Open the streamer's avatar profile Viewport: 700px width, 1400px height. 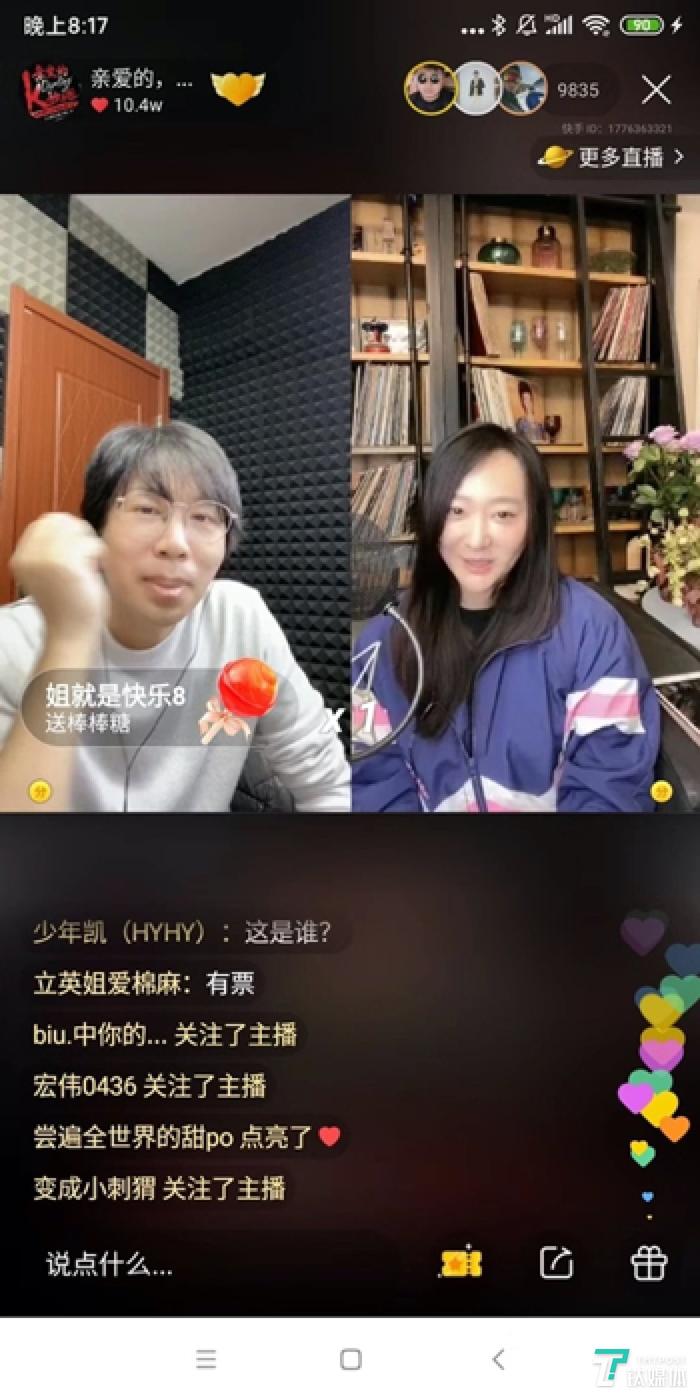click(x=52, y=92)
